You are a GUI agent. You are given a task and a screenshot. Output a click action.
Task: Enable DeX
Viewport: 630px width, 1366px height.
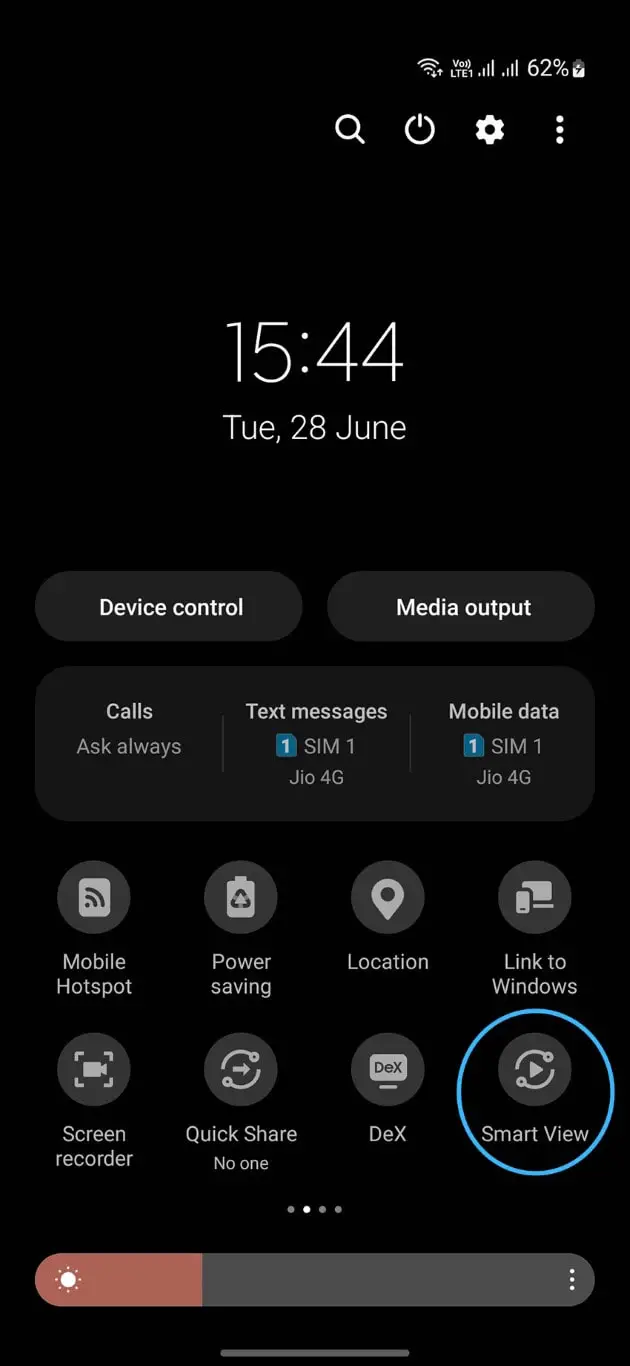coord(388,1069)
